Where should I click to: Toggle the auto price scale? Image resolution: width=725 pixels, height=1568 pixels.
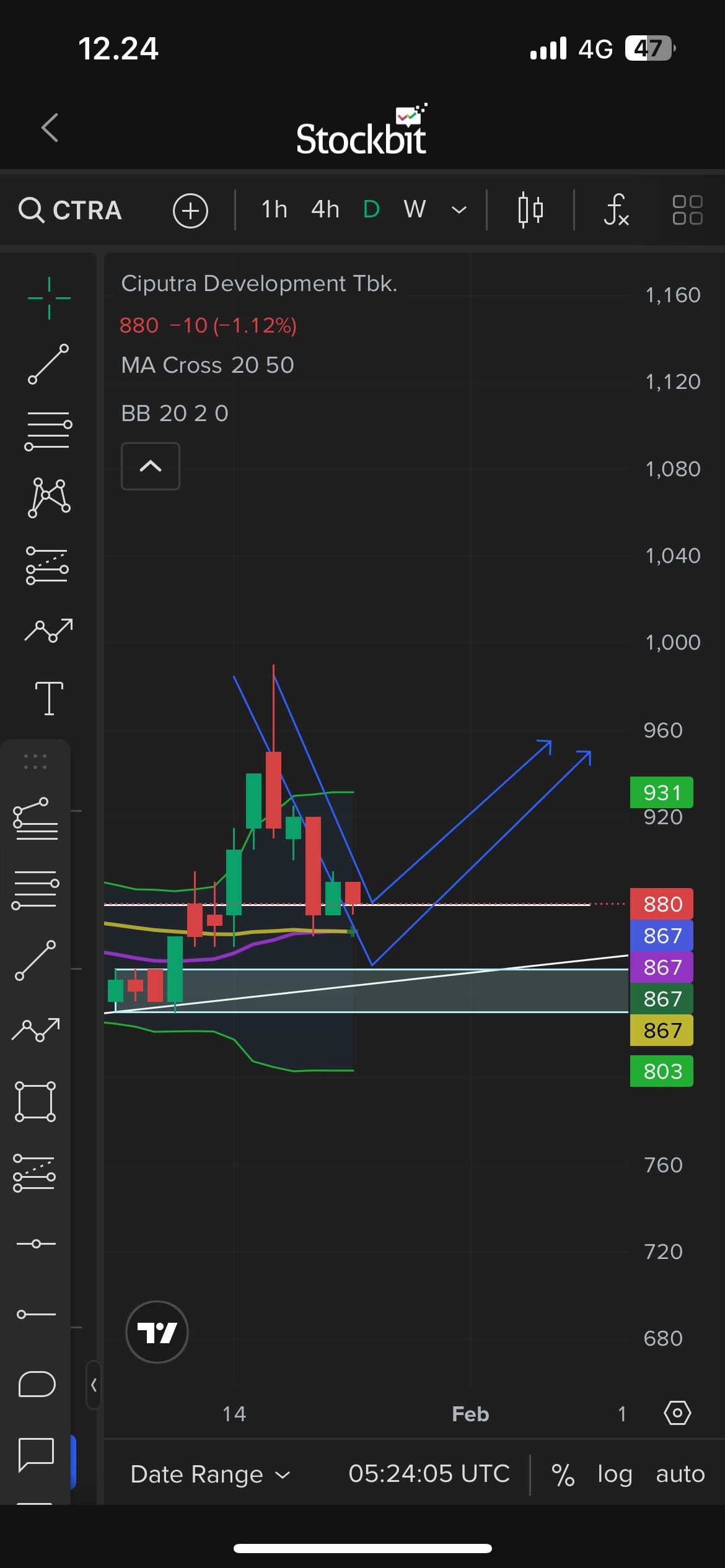[x=680, y=1474]
